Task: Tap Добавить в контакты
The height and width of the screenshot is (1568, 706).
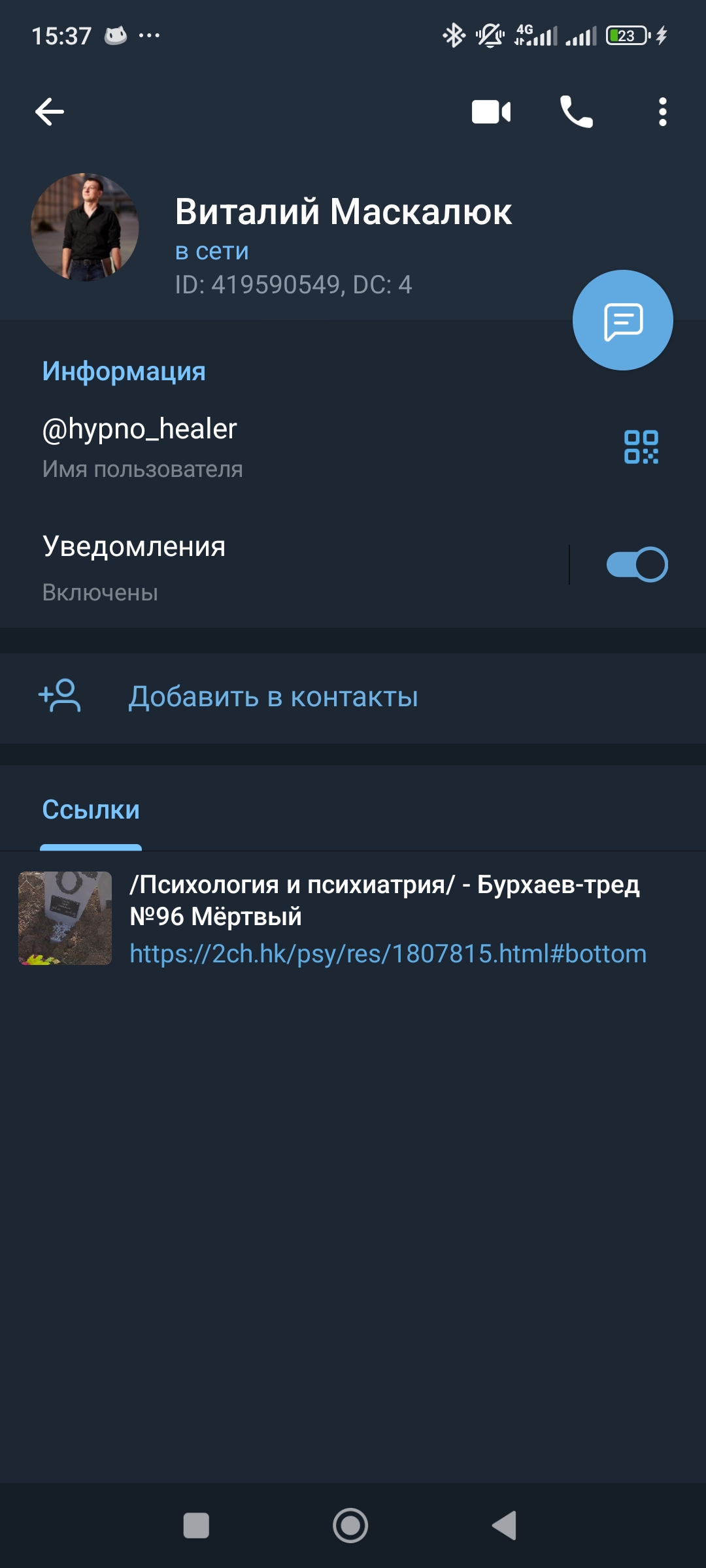Action: [x=353, y=697]
